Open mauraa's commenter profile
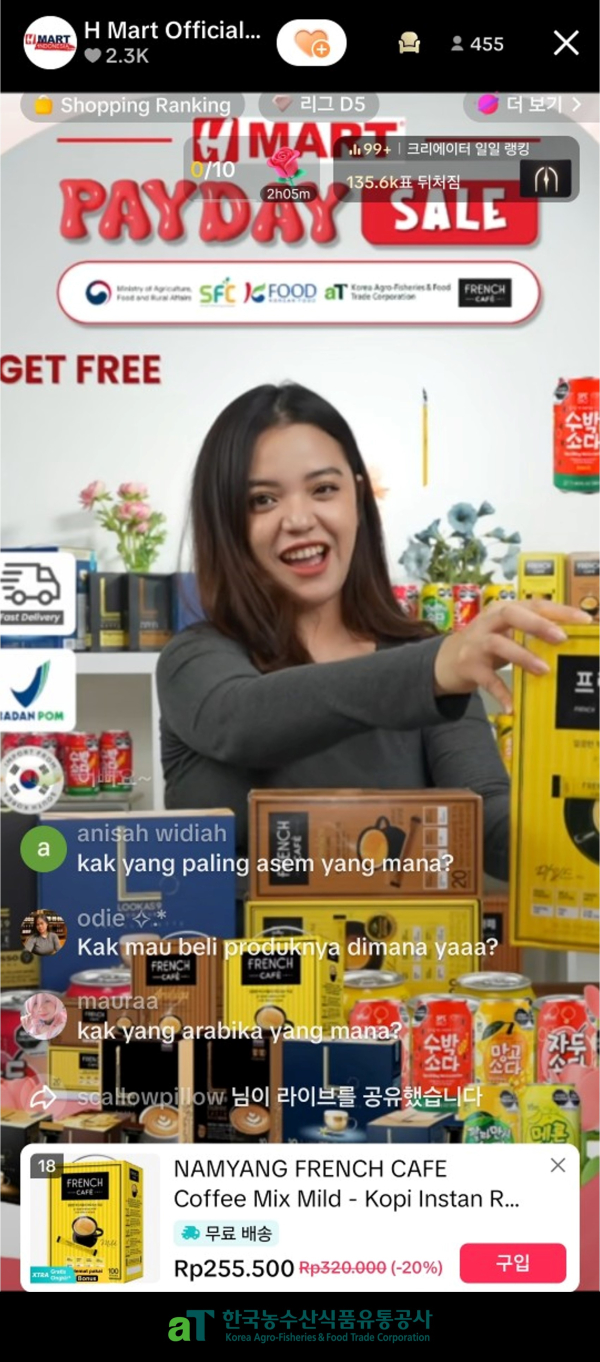The width and height of the screenshot is (600, 1362). click(43, 1015)
